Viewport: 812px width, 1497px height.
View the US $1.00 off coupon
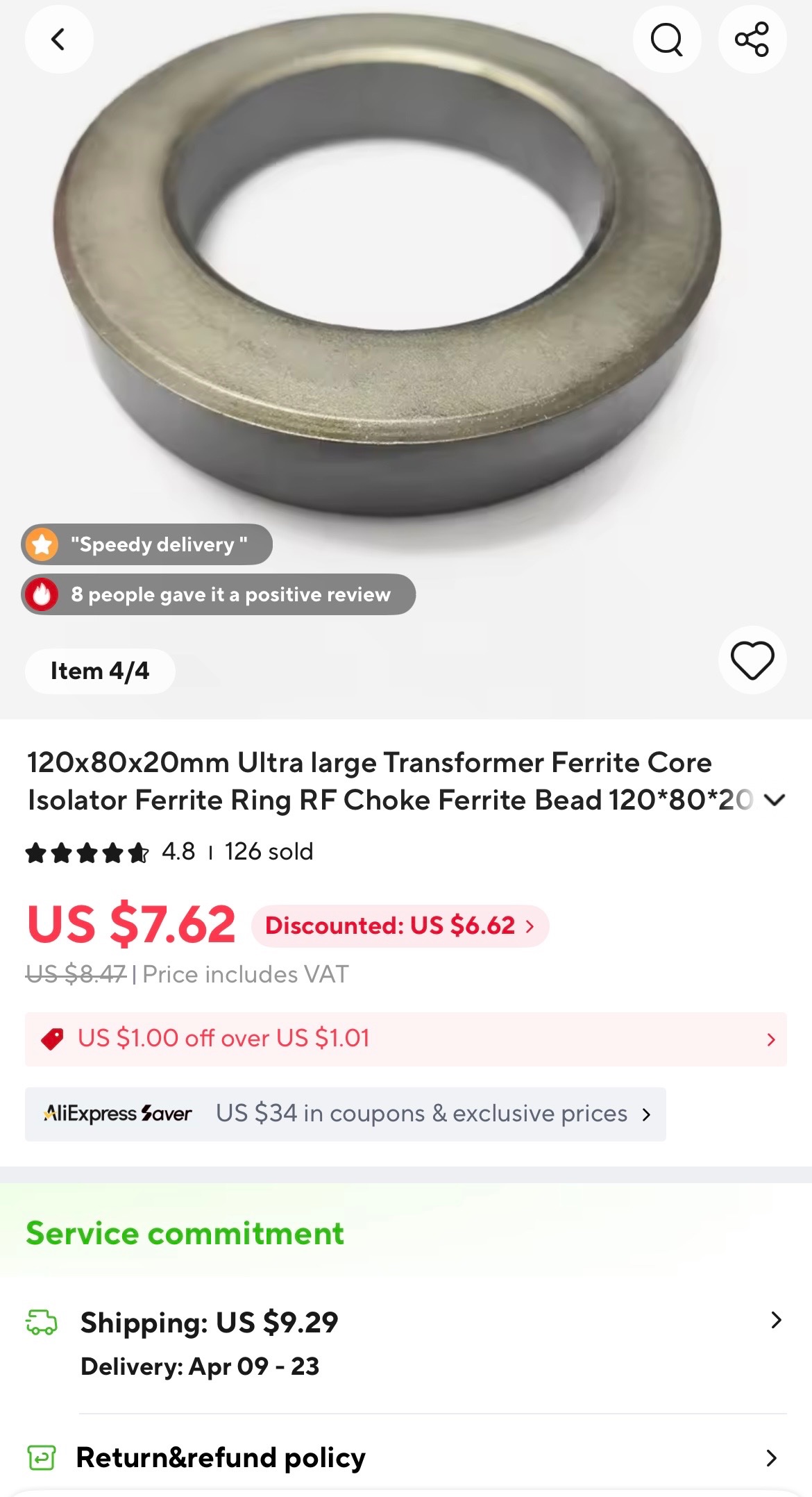[405, 1039]
